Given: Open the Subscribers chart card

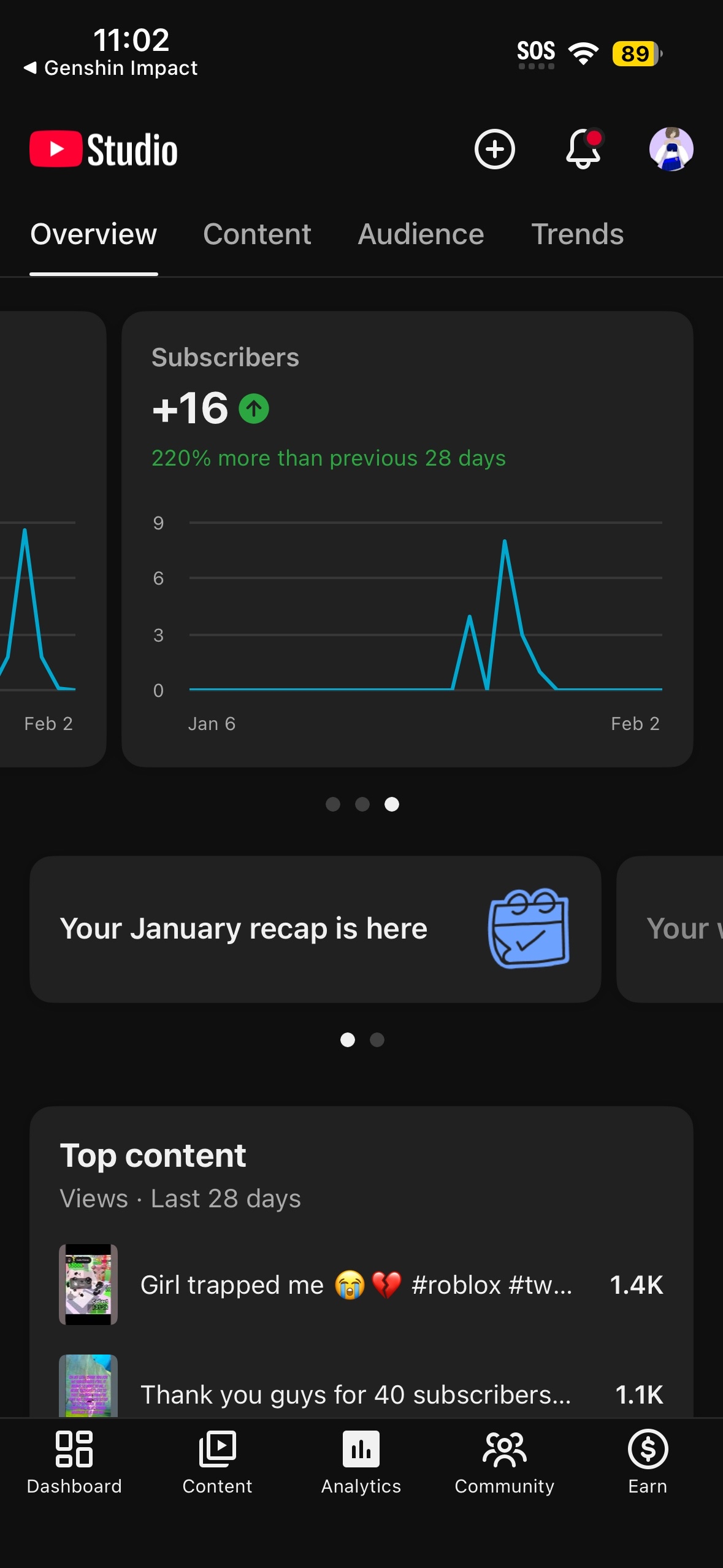Looking at the screenshot, I should coord(407,539).
